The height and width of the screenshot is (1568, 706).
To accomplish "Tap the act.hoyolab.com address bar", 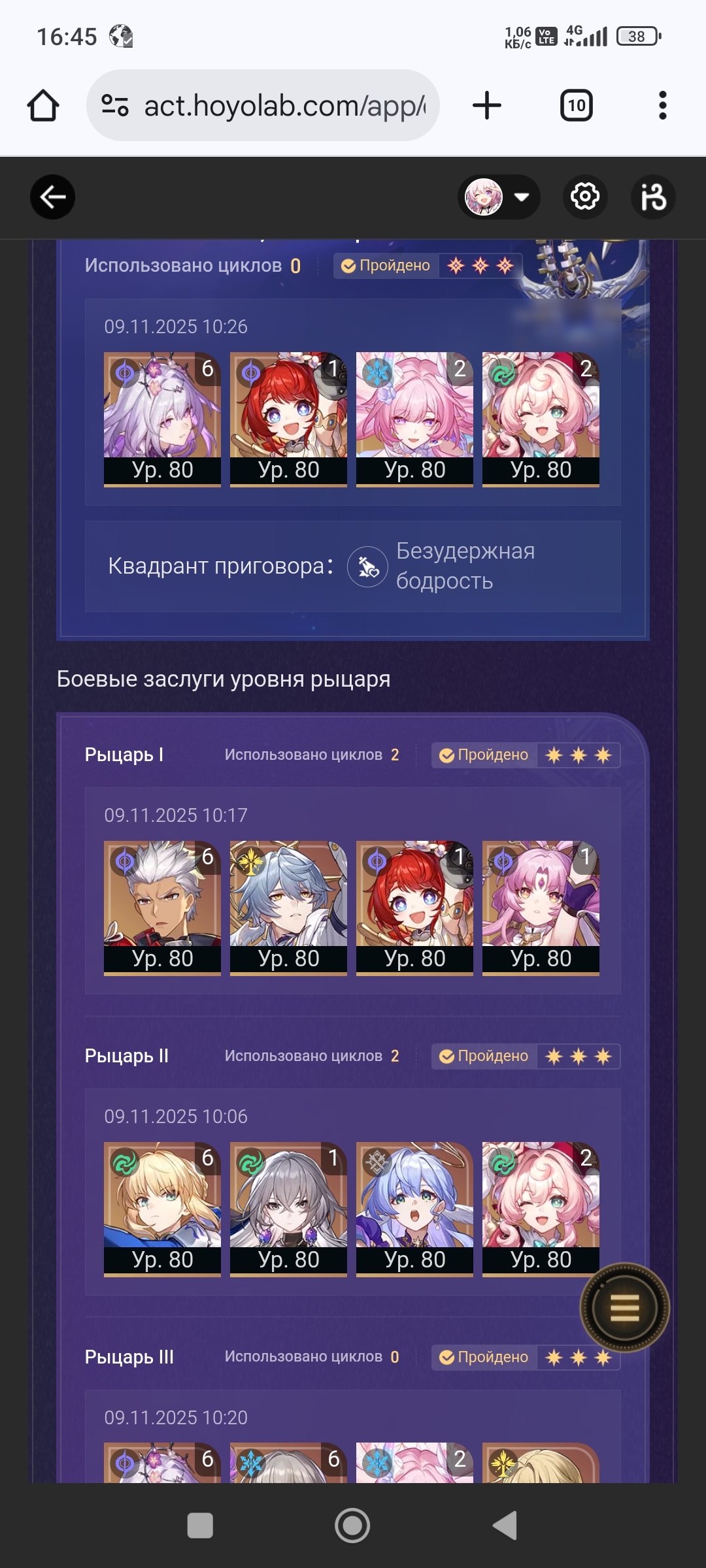I will (284, 105).
